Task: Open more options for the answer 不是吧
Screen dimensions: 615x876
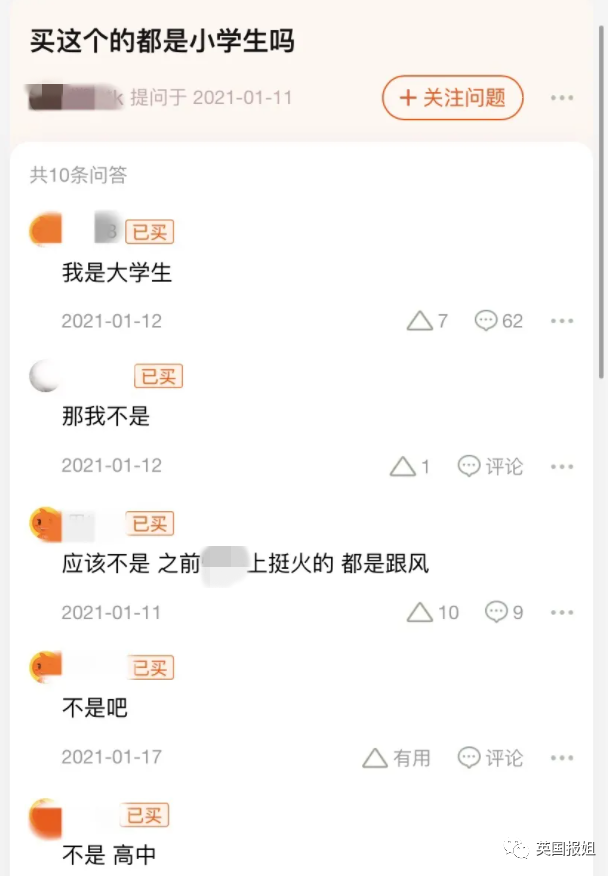Action: (562, 759)
